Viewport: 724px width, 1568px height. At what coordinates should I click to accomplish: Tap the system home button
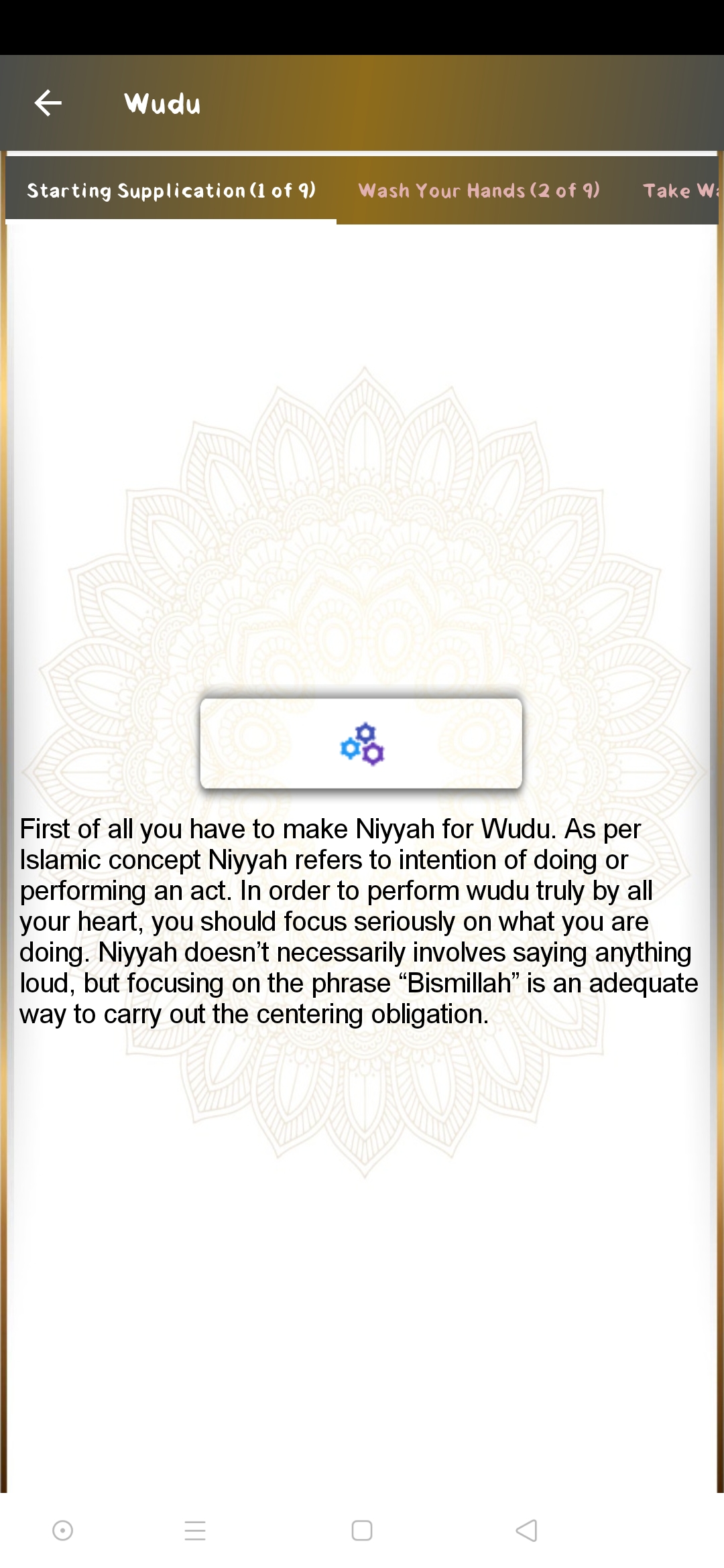pyautogui.click(x=362, y=1530)
